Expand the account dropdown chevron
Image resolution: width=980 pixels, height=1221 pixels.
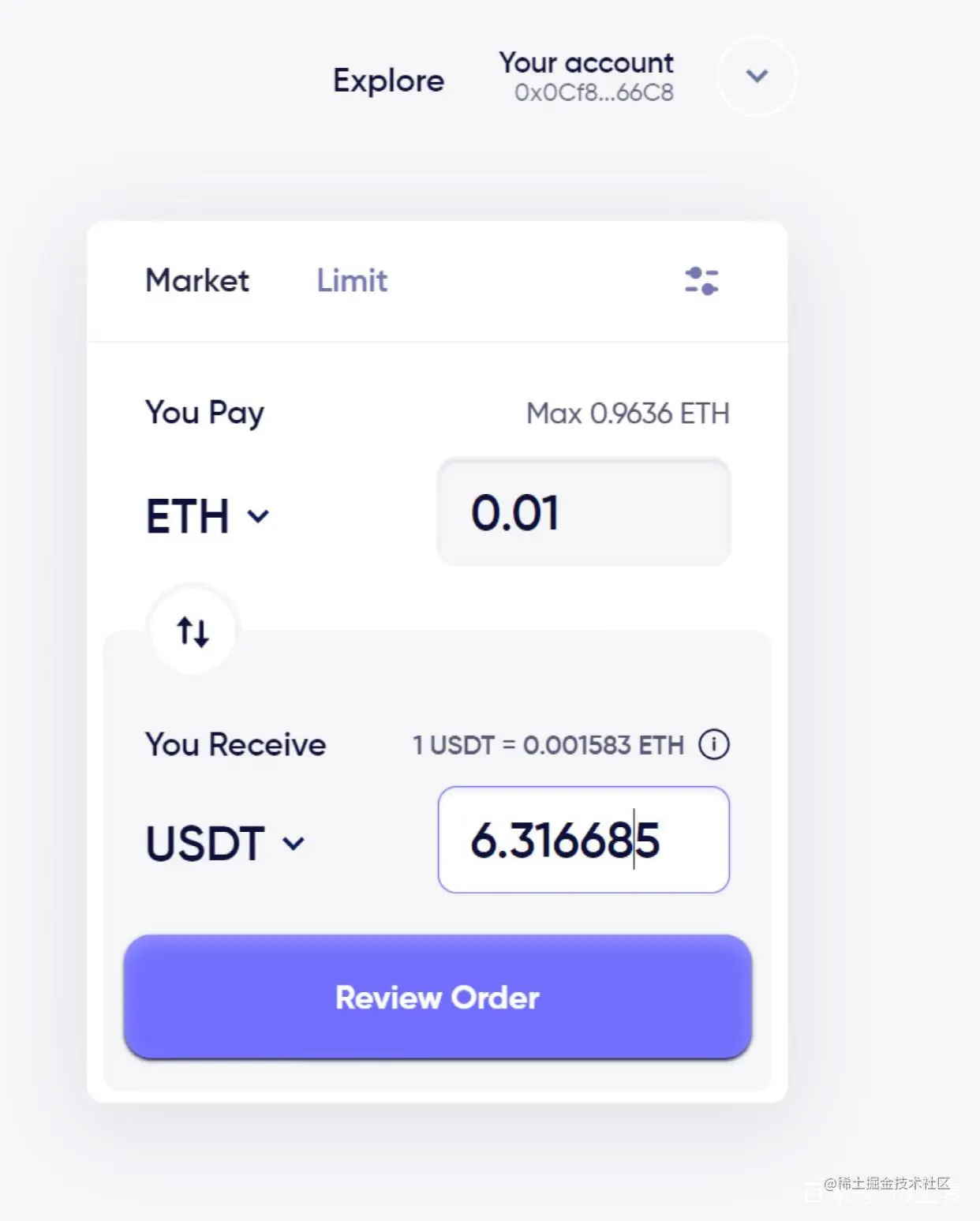click(757, 77)
